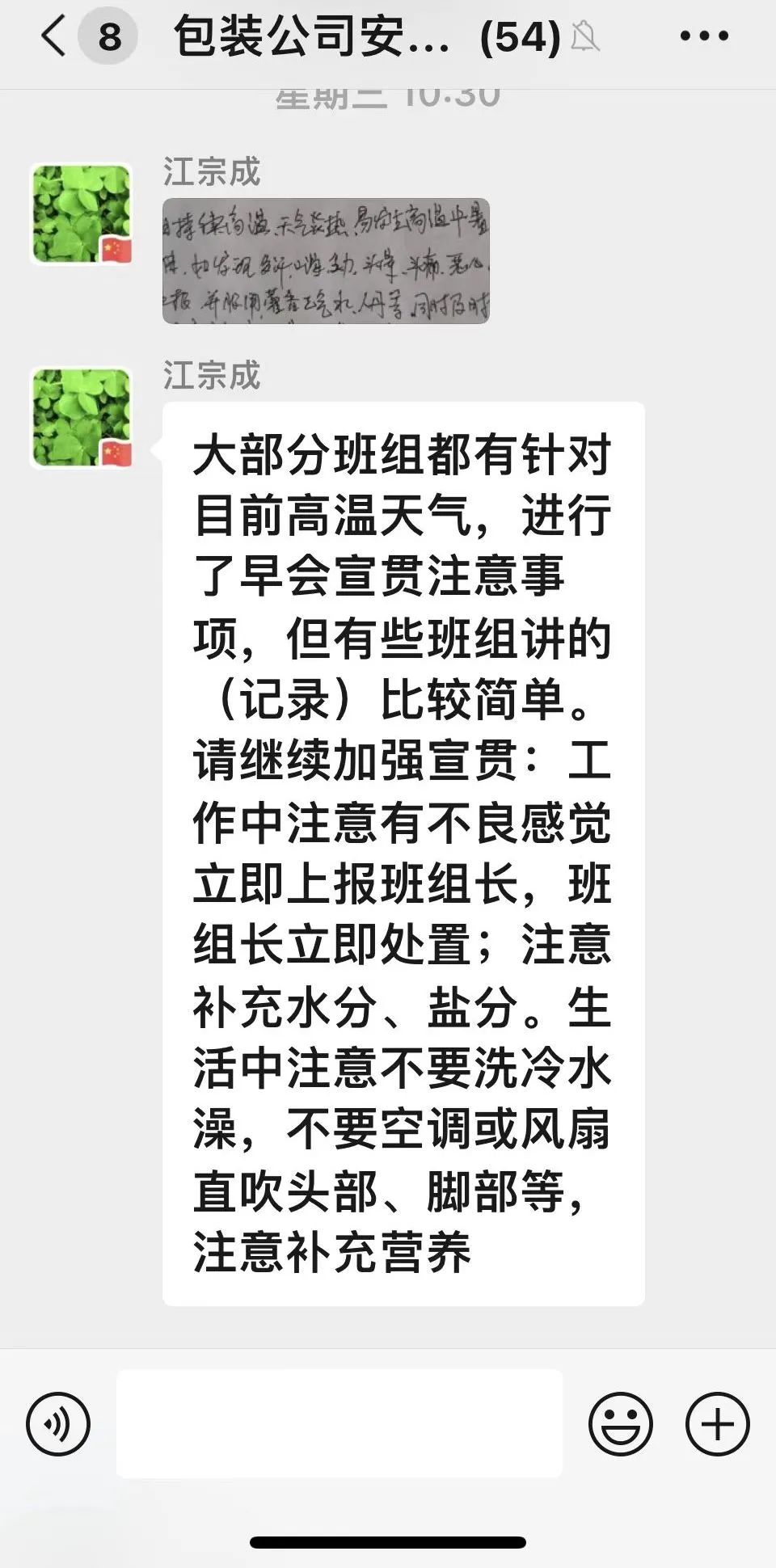Open the plus attachments panel
Image resolution: width=776 pixels, height=1568 pixels.
718,1424
